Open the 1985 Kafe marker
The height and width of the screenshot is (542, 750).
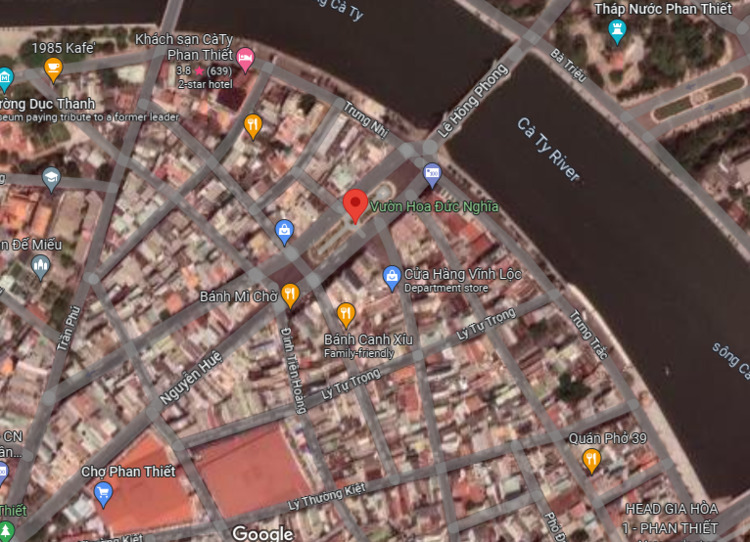pos(53,69)
